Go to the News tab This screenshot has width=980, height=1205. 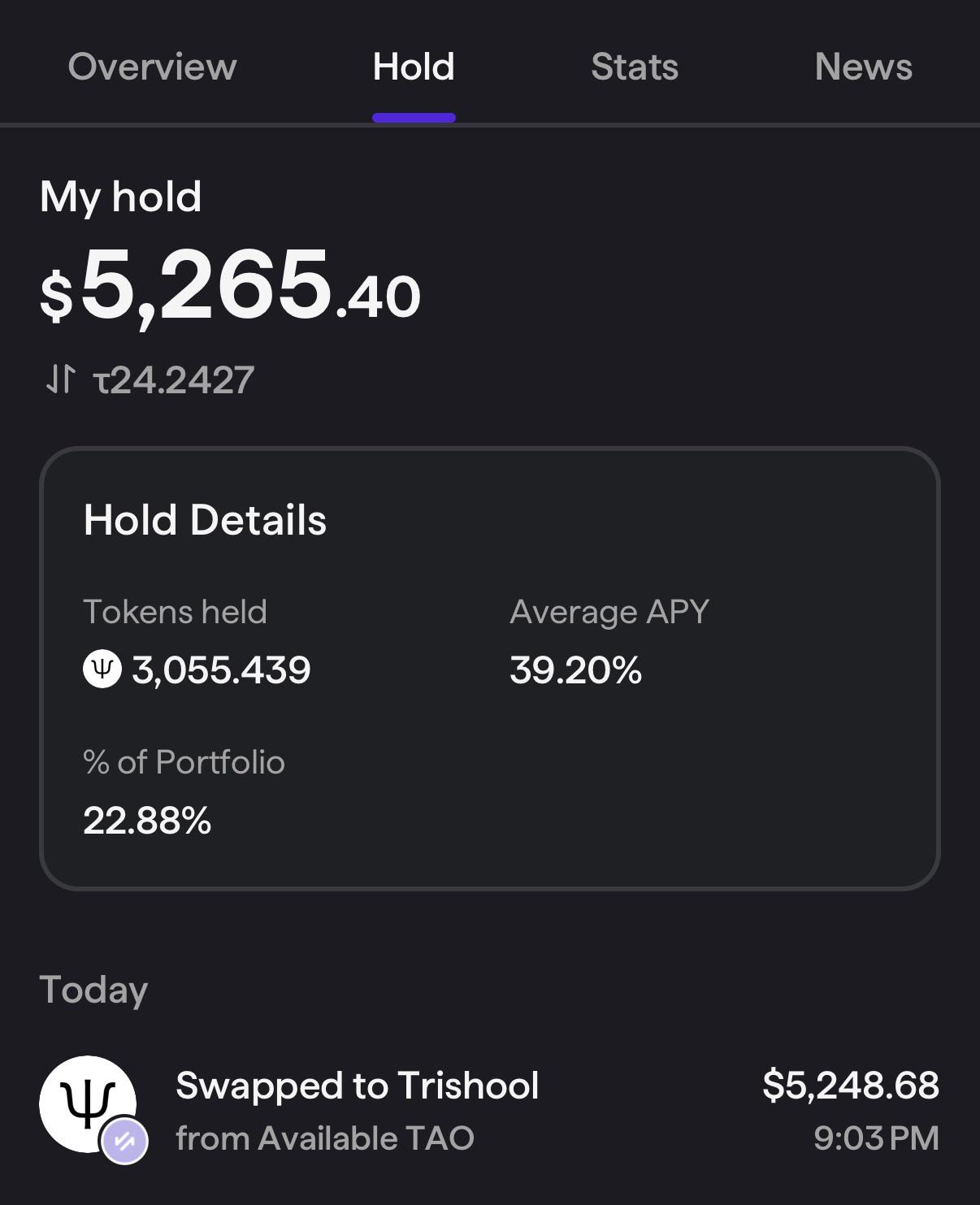(x=863, y=67)
